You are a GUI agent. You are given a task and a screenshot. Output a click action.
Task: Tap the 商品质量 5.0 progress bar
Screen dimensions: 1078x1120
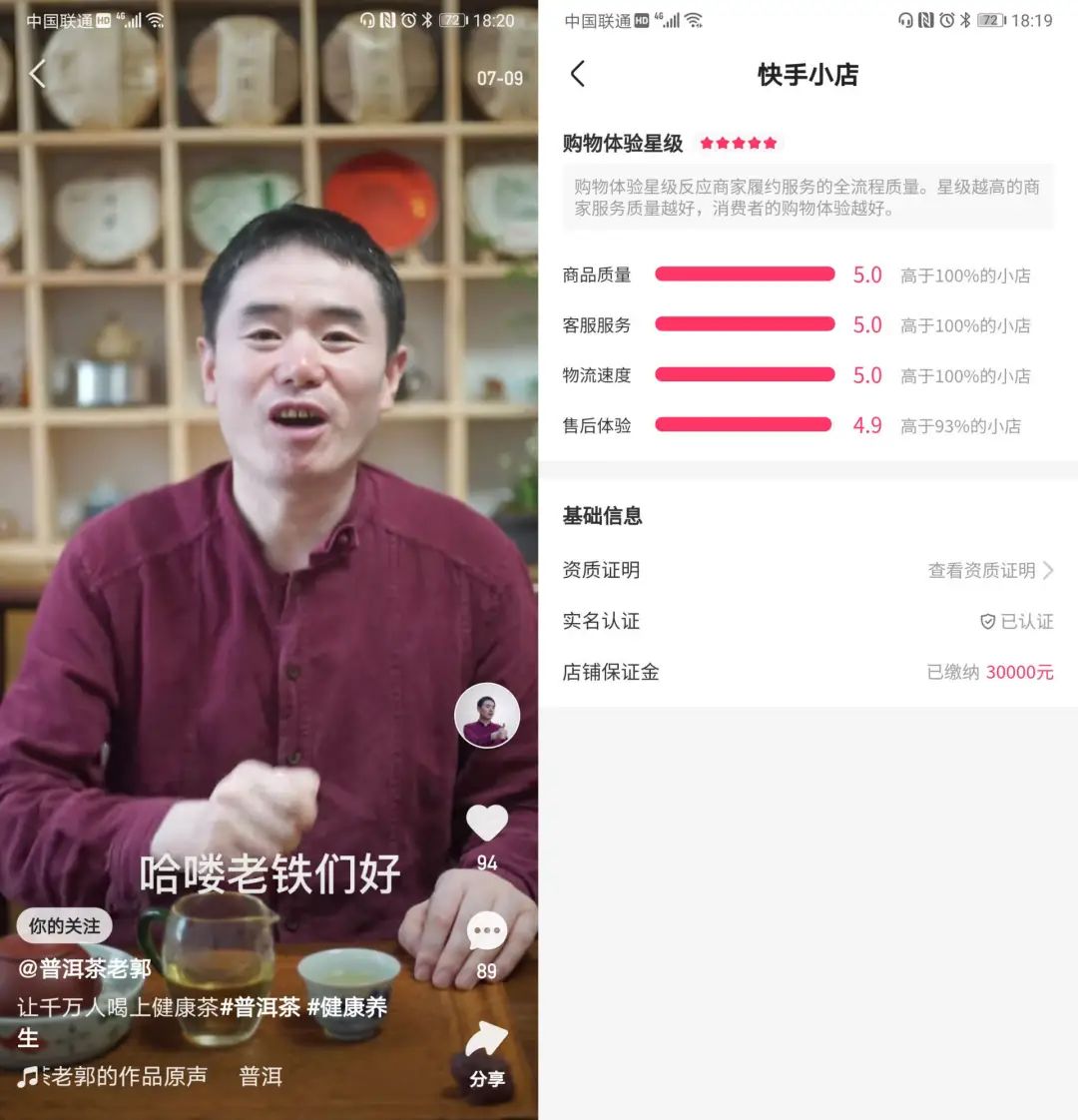(x=744, y=274)
